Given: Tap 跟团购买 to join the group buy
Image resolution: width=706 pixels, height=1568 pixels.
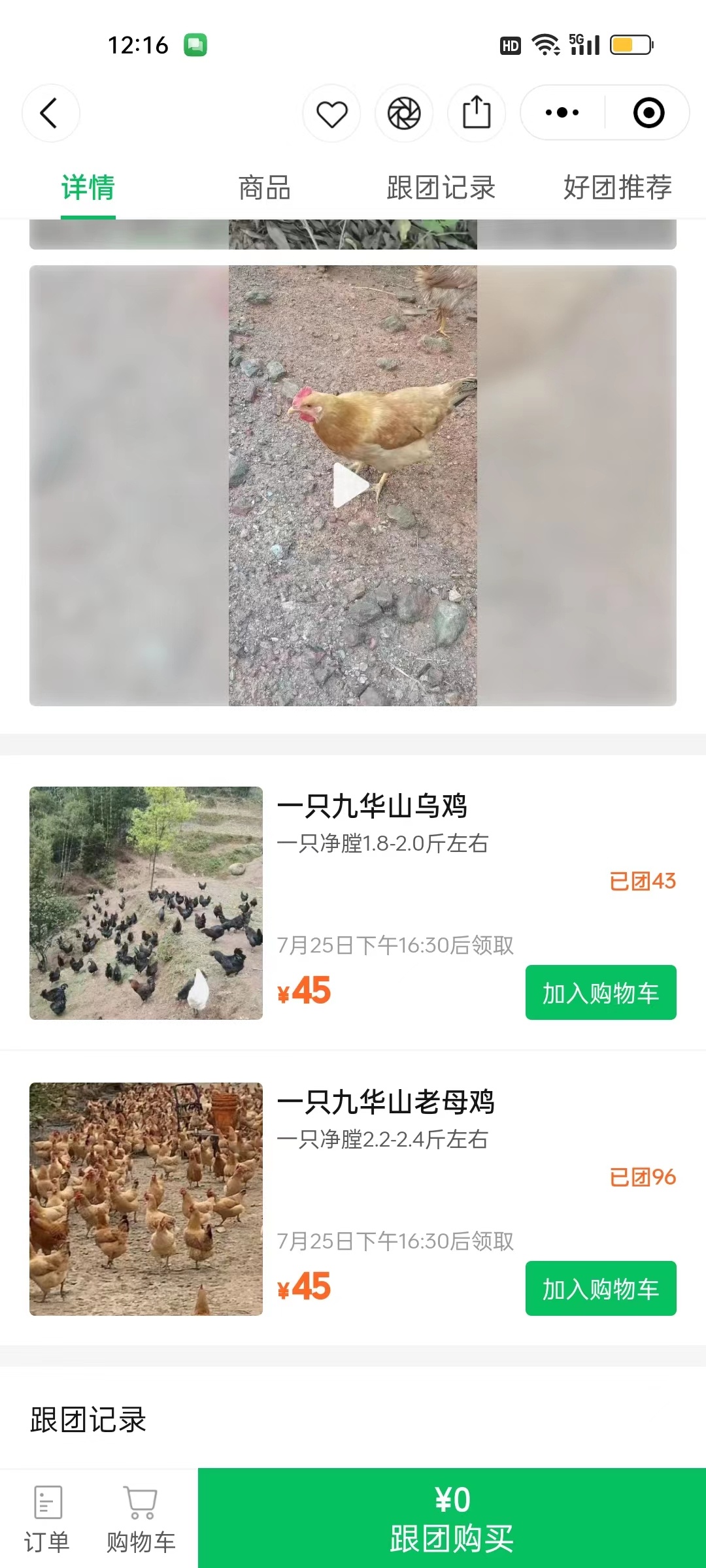Looking at the screenshot, I should [x=452, y=1518].
